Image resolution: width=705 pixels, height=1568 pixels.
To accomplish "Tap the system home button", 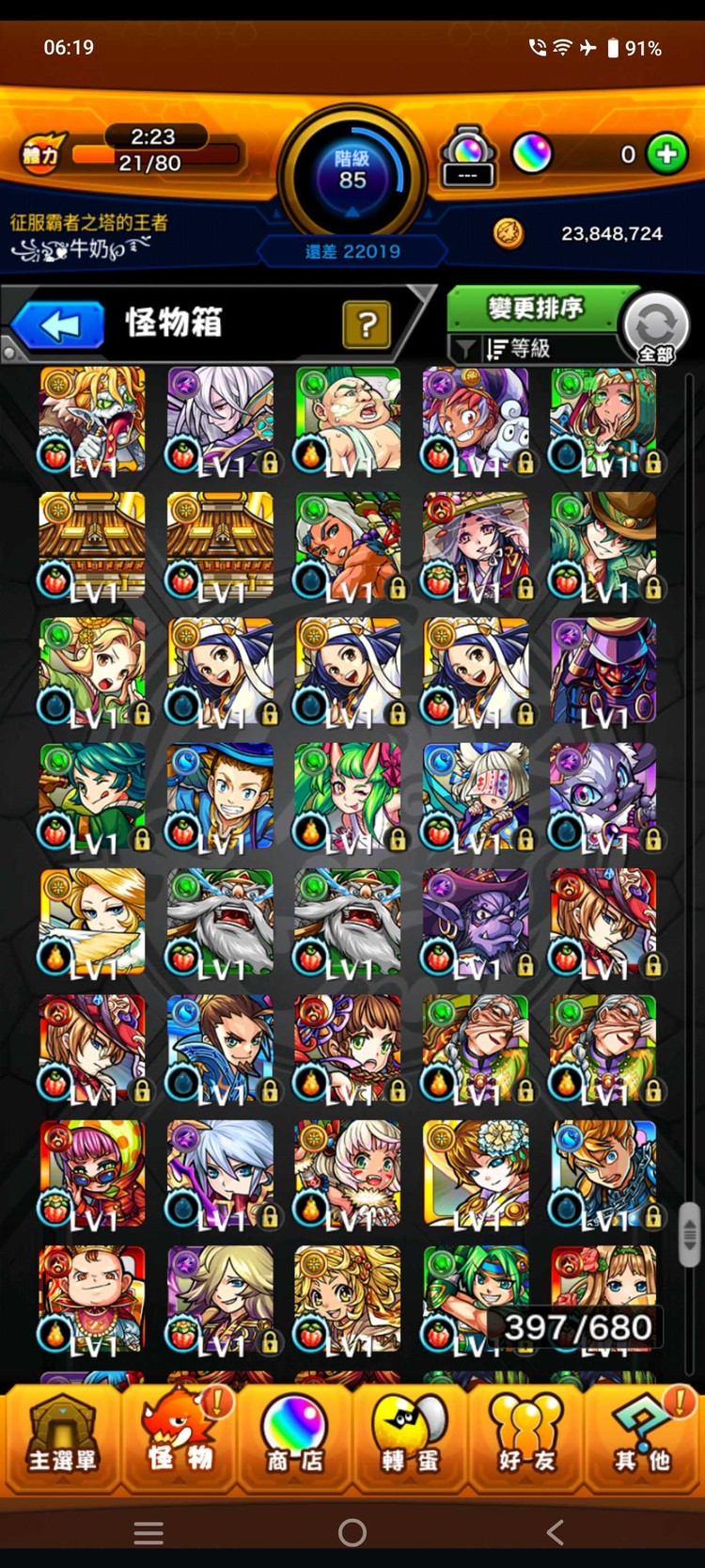I will pyautogui.click(x=352, y=1533).
